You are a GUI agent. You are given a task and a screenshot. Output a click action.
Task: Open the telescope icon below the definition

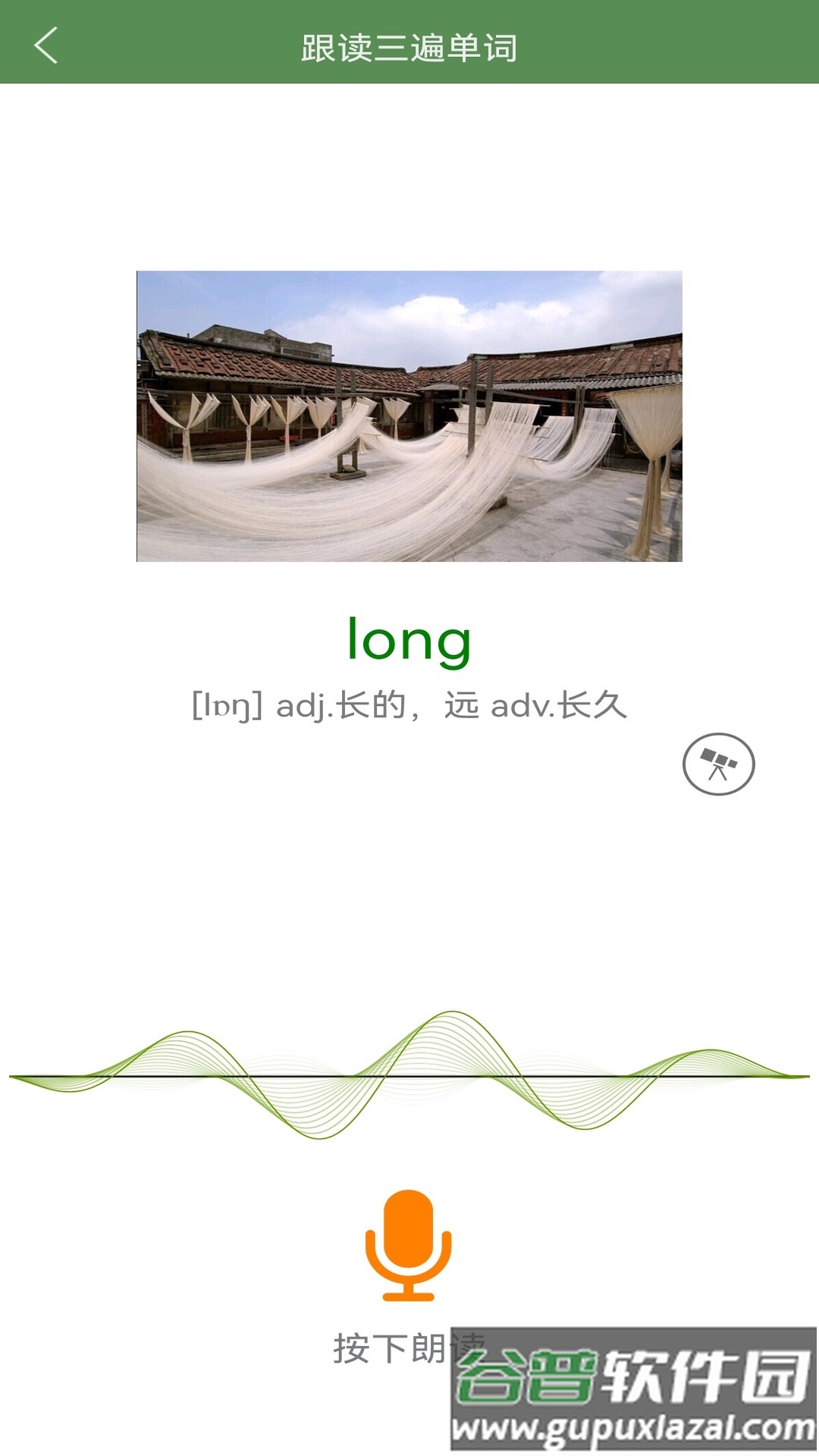point(718,764)
